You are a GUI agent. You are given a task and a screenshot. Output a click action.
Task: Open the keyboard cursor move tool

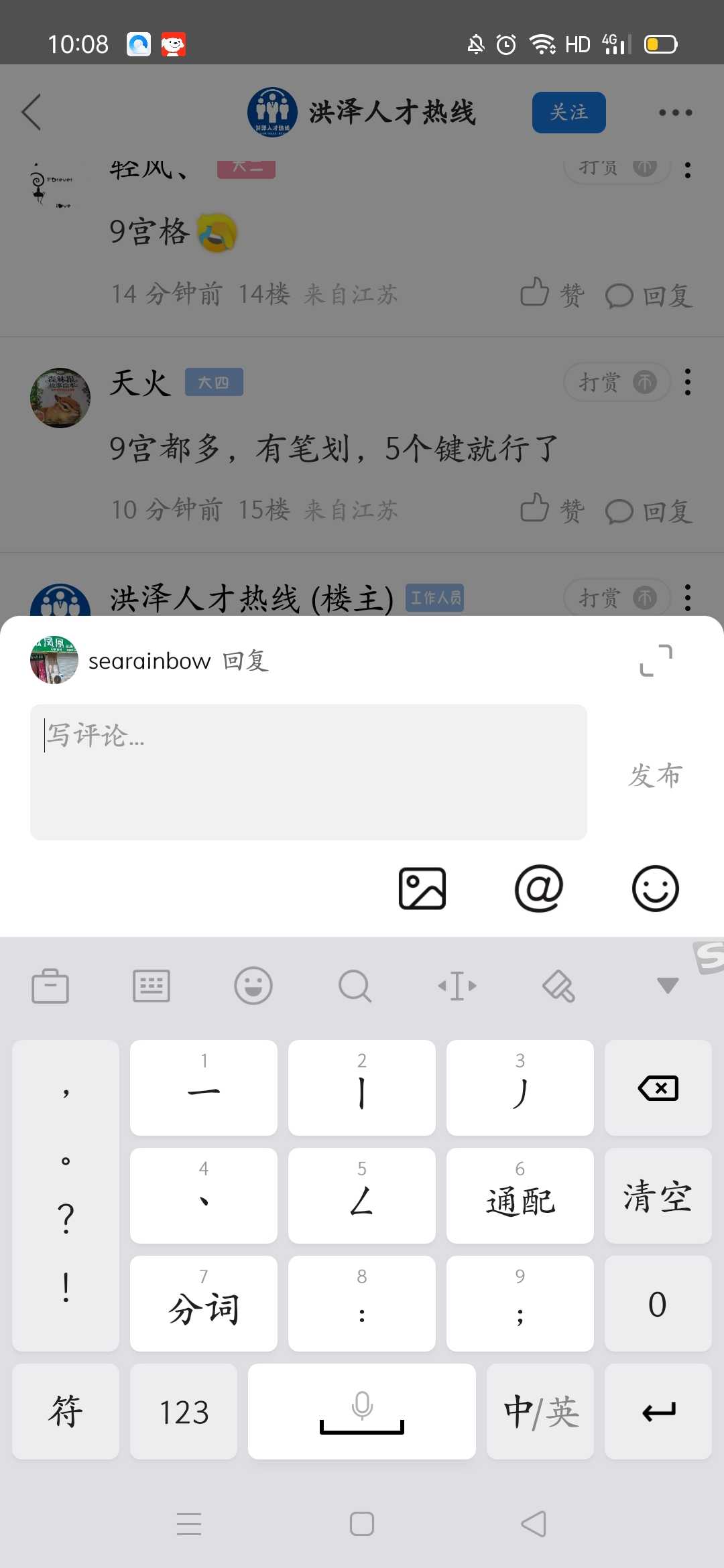[457, 986]
